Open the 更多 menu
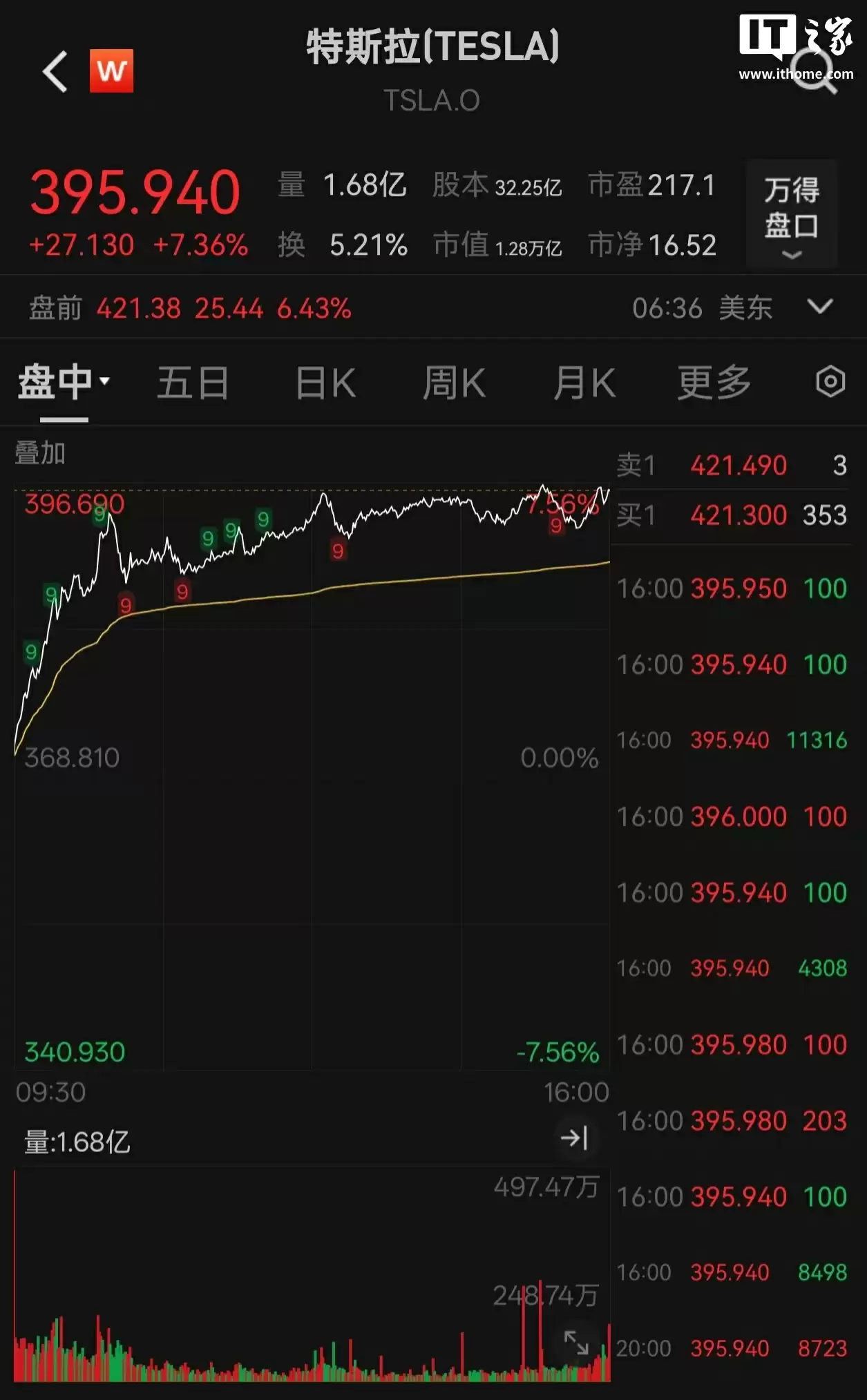Screen dimensions: 867x1400 coord(713,381)
